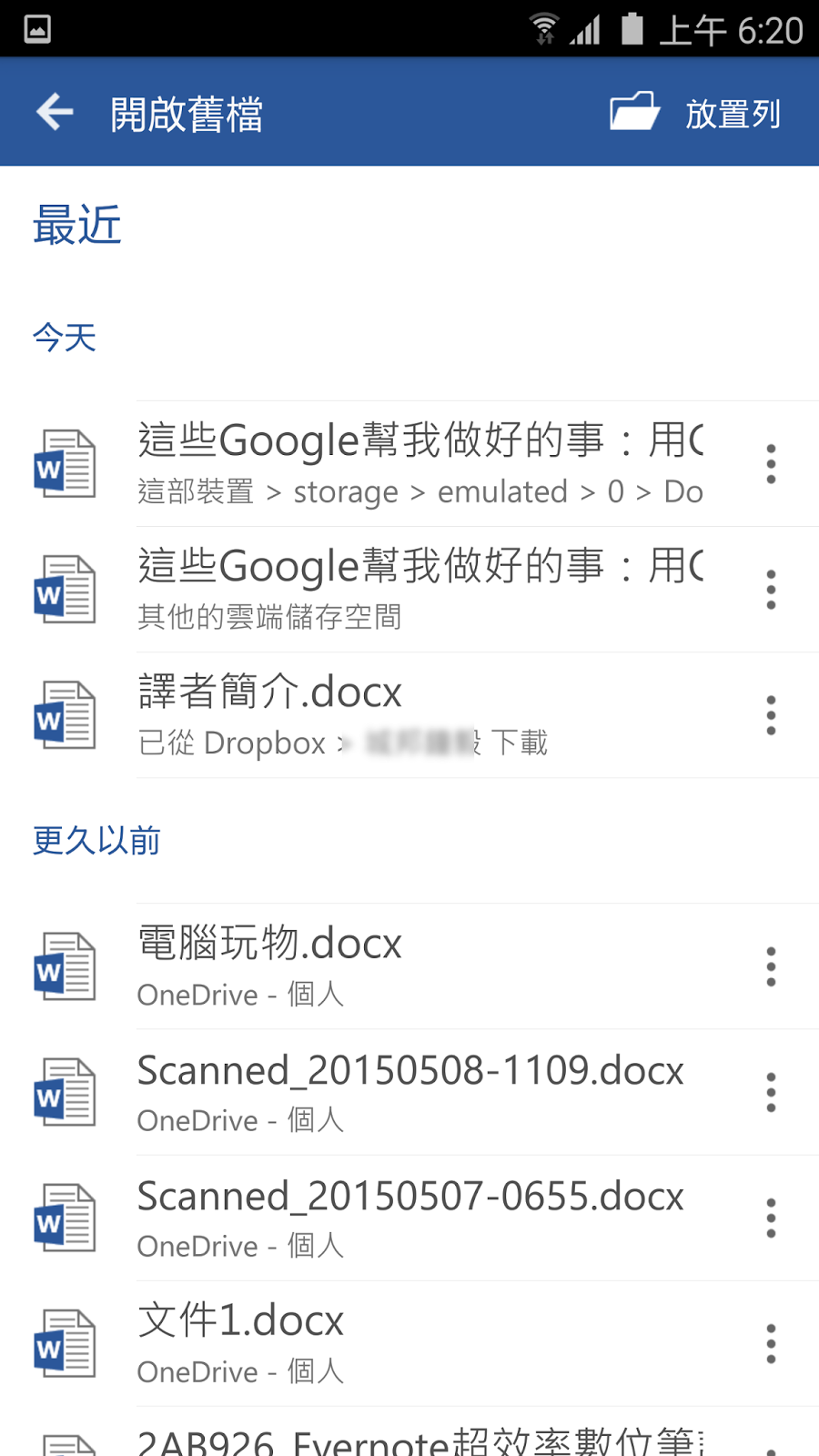Open Scanned_20150507-0655.docx
Screen dimensions: 819x1456
click(419, 1217)
